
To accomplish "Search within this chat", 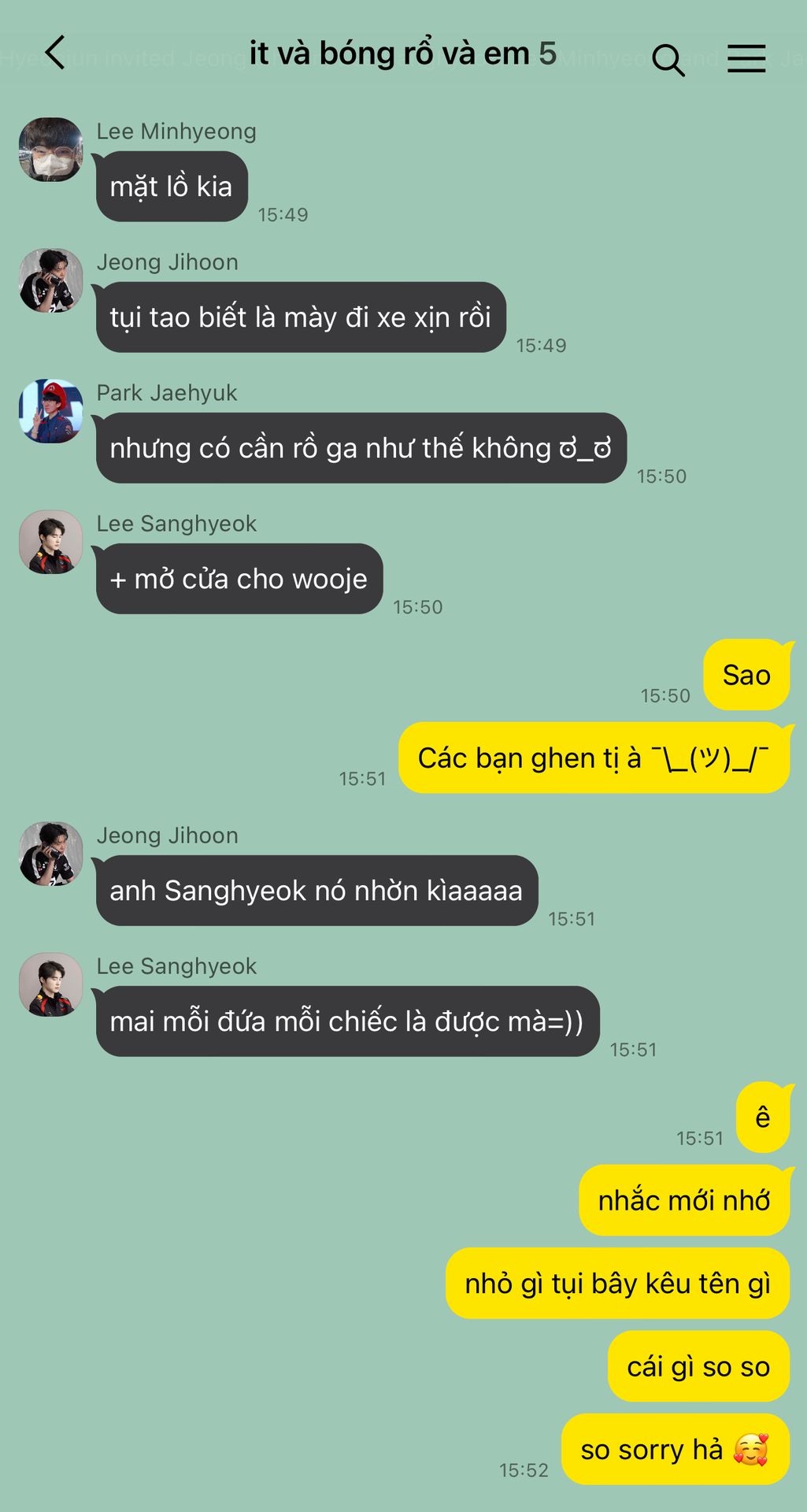I will 668,59.
